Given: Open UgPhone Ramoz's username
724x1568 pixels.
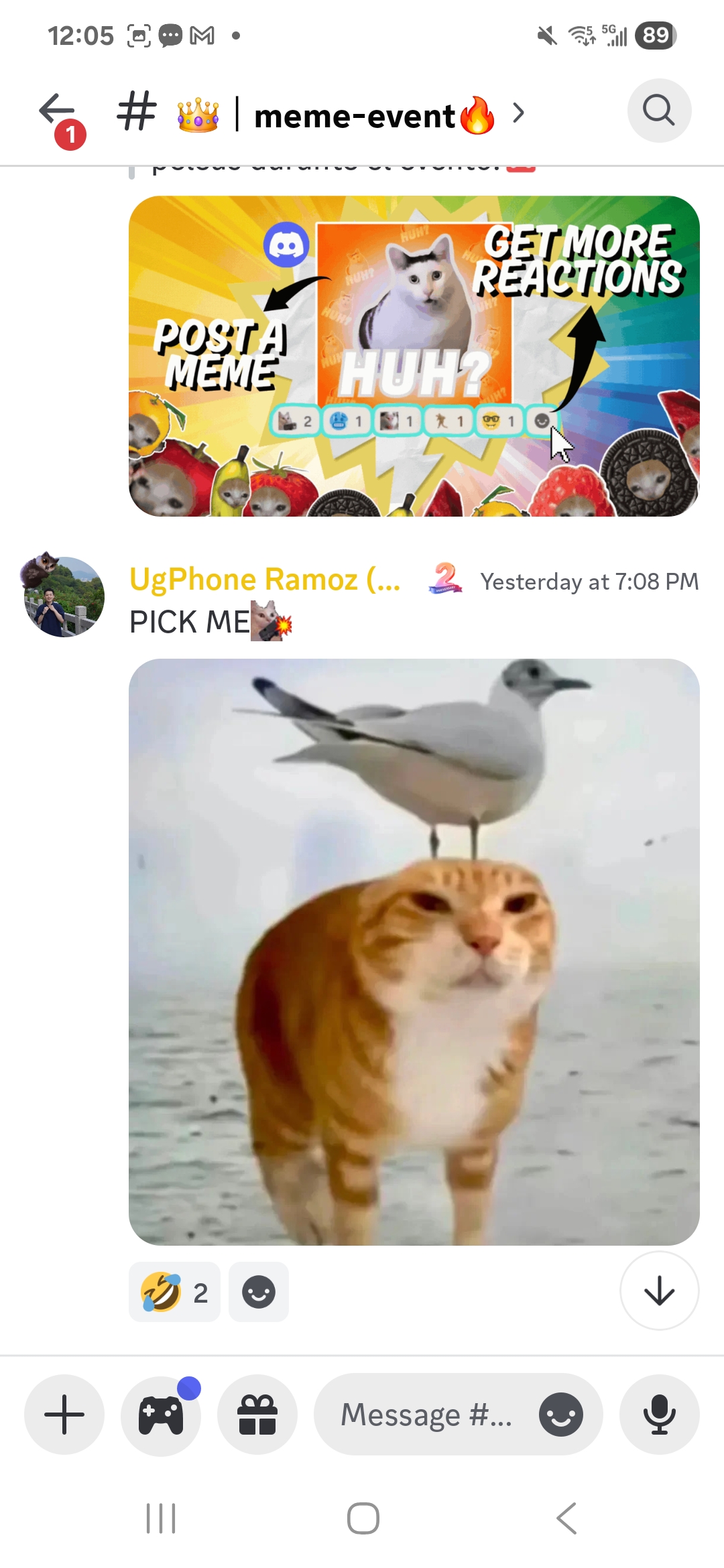Looking at the screenshot, I should [x=265, y=580].
